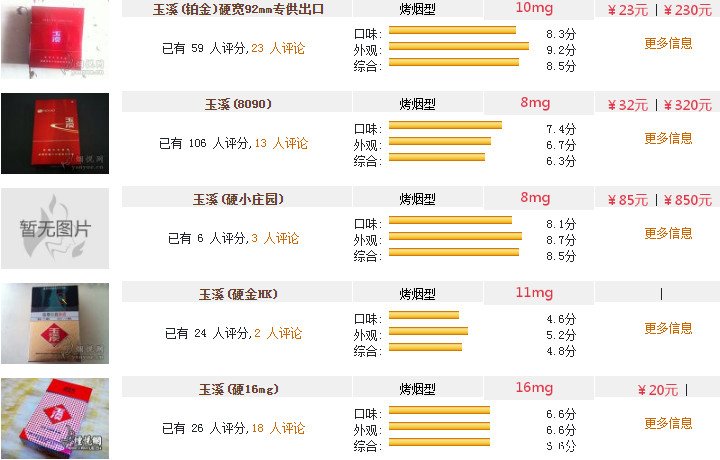Open 更多信息 for 玉溪(硬小庄园)
720x460 pixels.
click(x=668, y=233)
